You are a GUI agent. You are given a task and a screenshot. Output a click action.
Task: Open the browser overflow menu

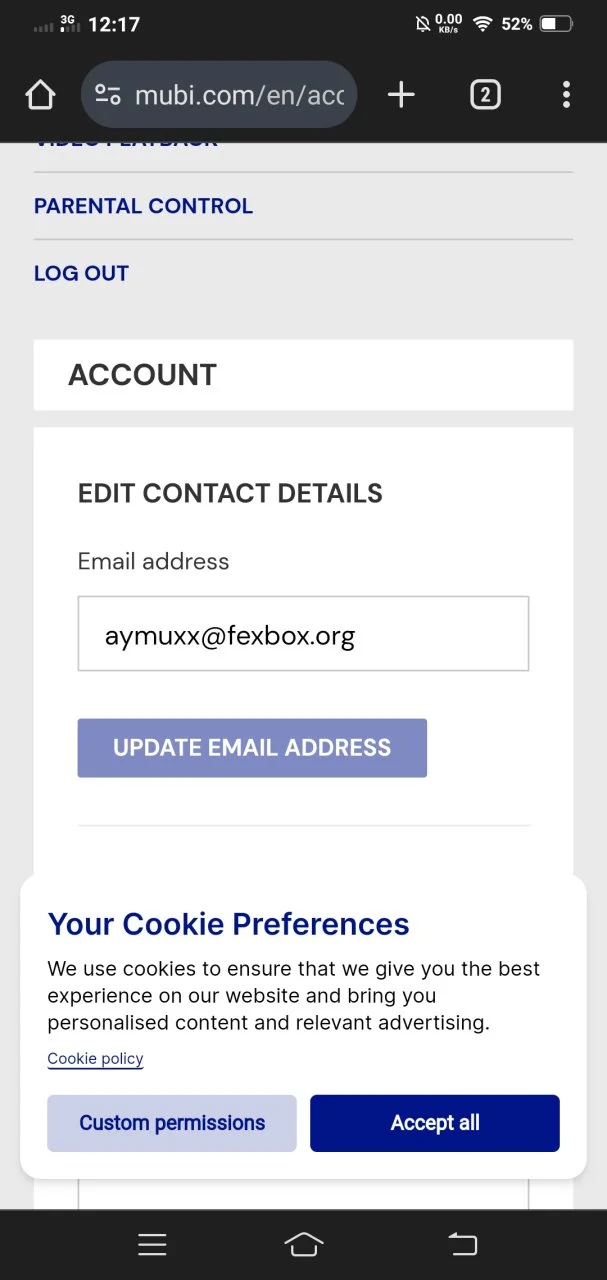566,95
